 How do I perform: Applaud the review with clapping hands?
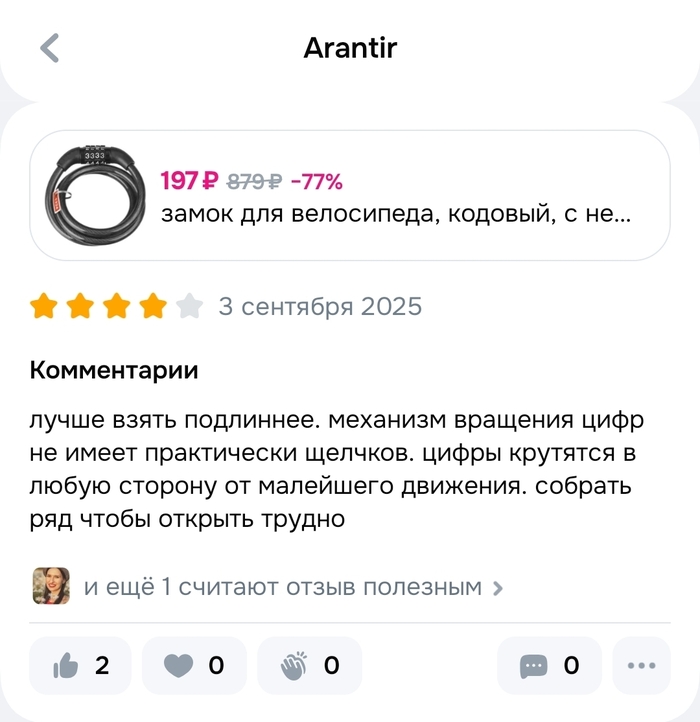309,665
